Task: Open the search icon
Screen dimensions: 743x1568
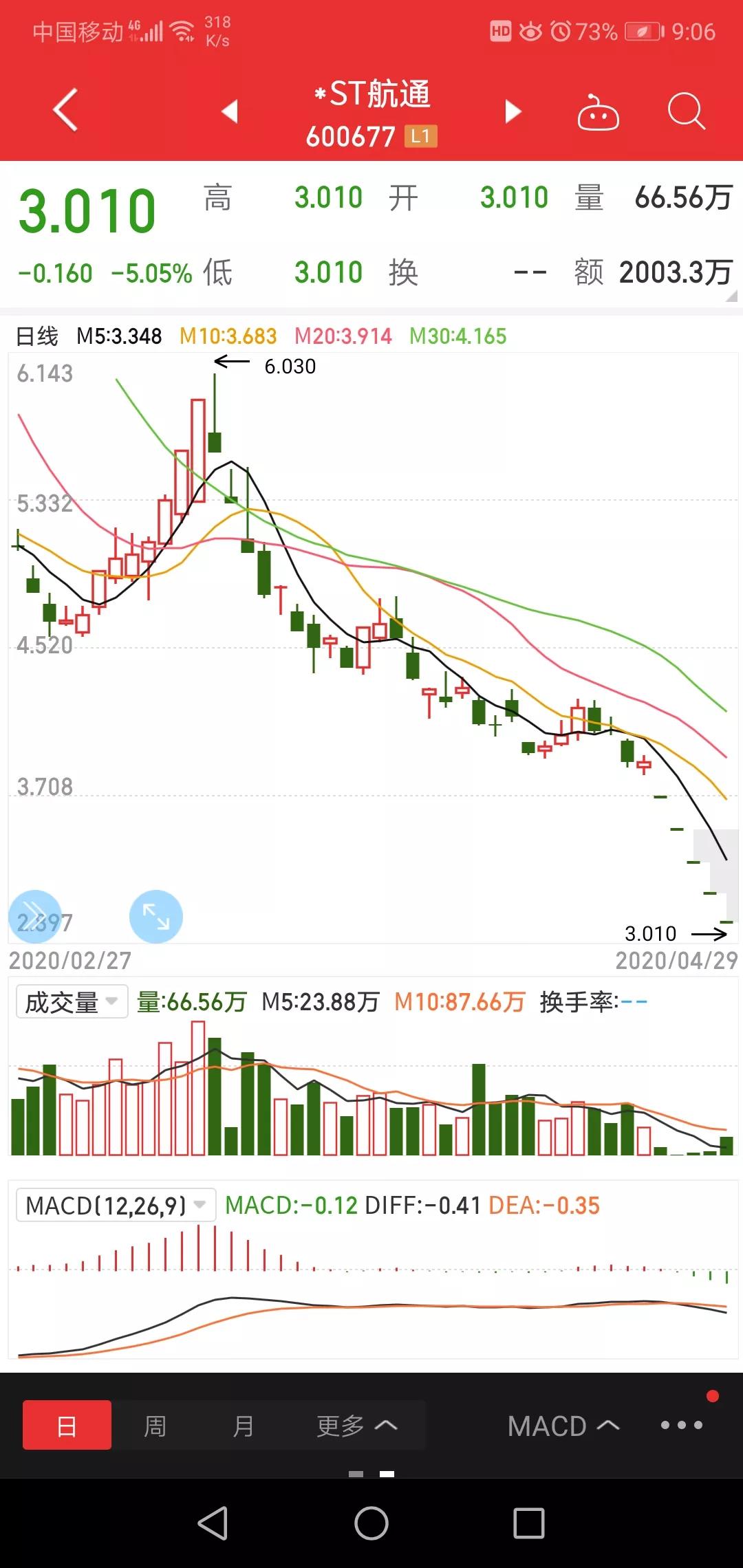Action: point(685,112)
